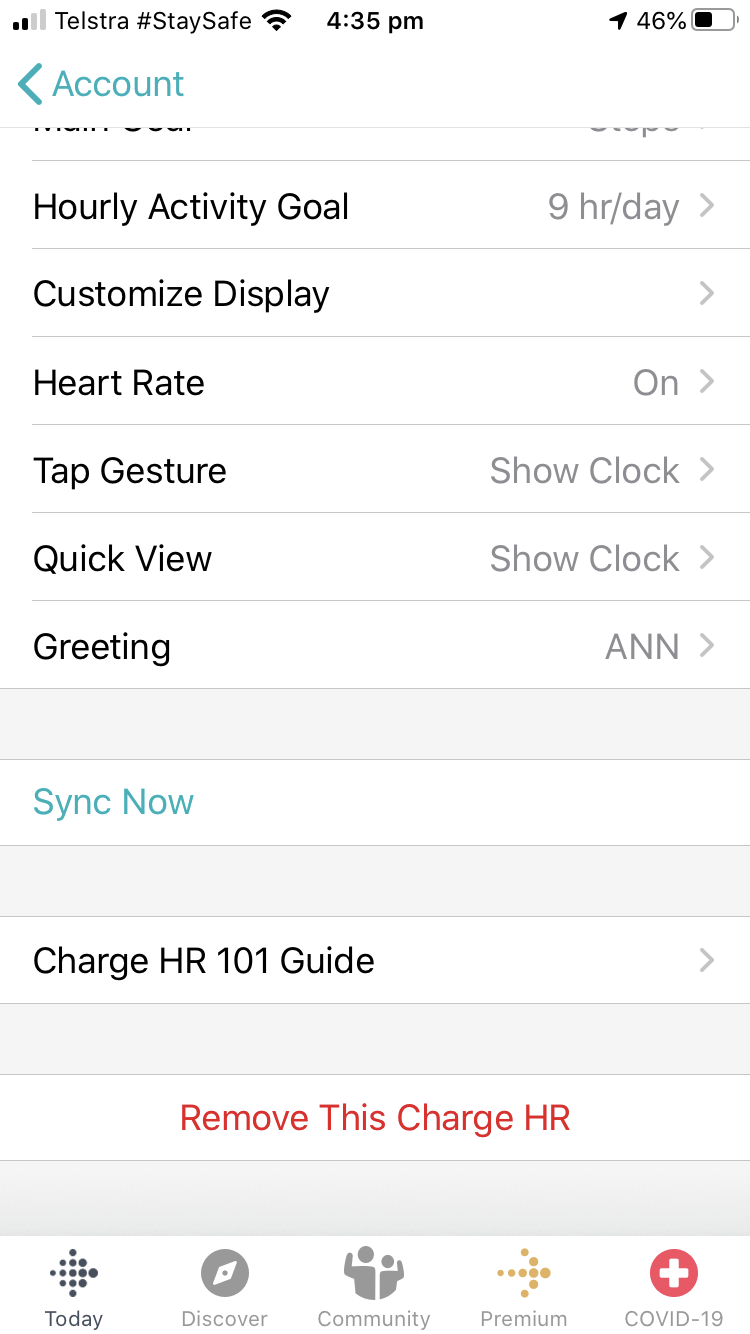The height and width of the screenshot is (1334, 750).
Task: Tap Sync Now
Action: tap(114, 802)
